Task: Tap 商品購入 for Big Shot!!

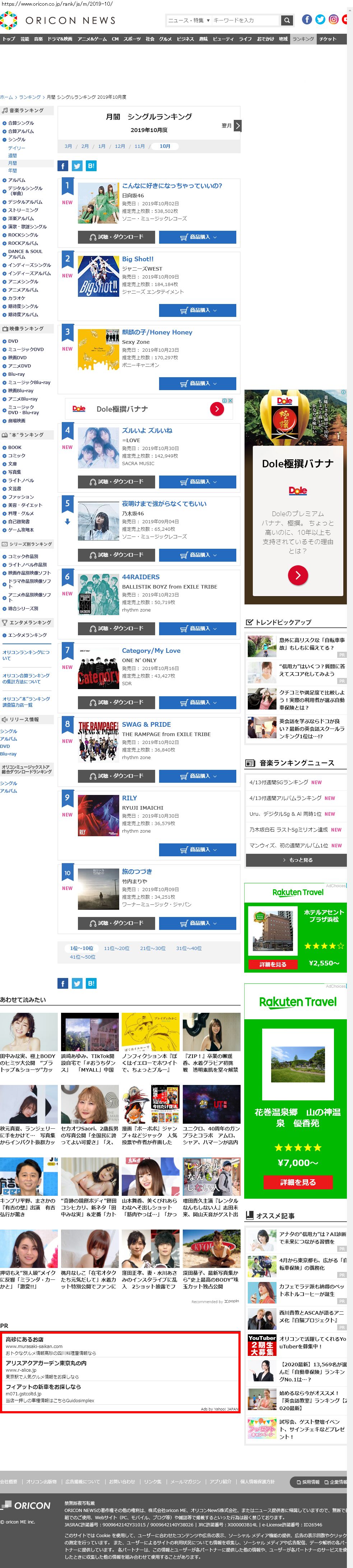Action: (197, 310)
